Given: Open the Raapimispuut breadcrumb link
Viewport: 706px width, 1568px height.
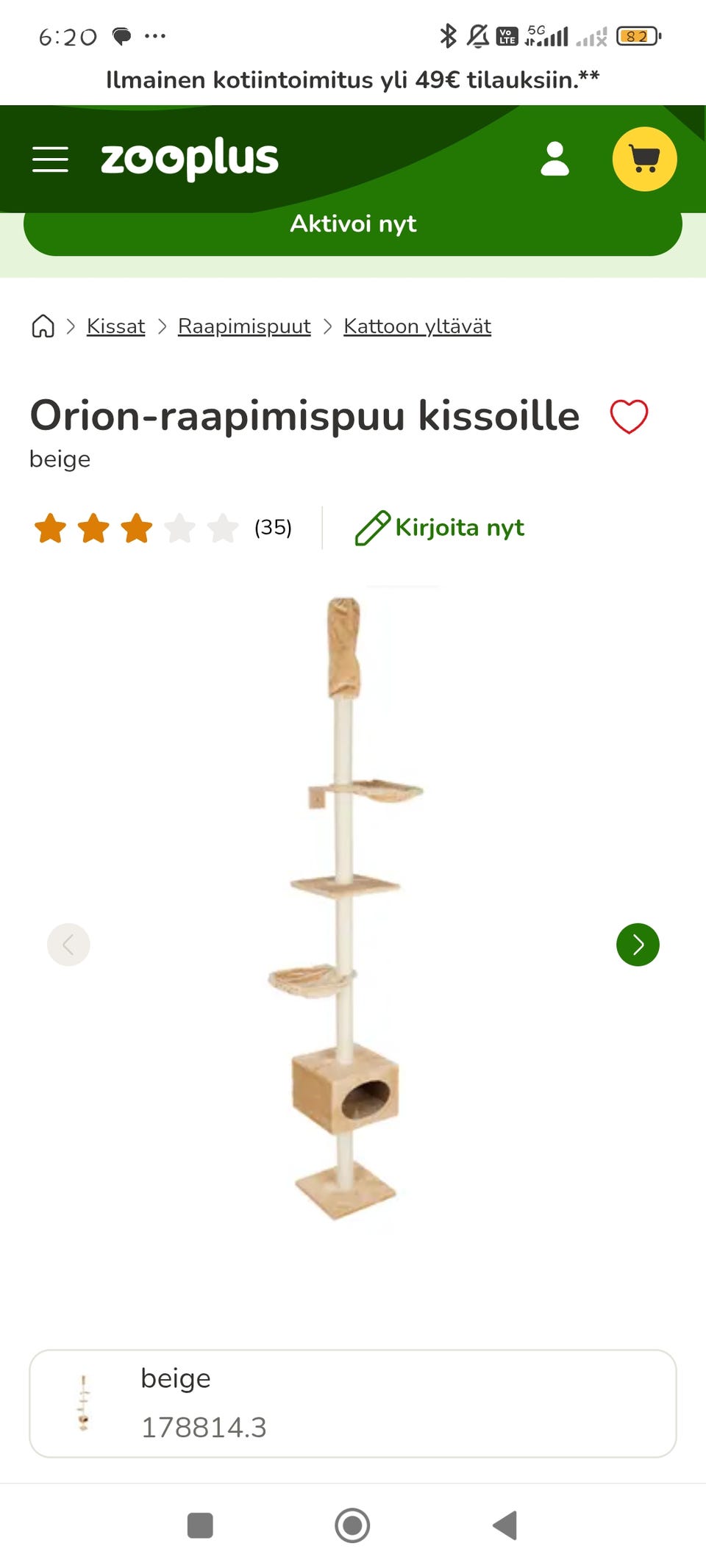Looking at the screenshot, I should click(x=244, y=326).
